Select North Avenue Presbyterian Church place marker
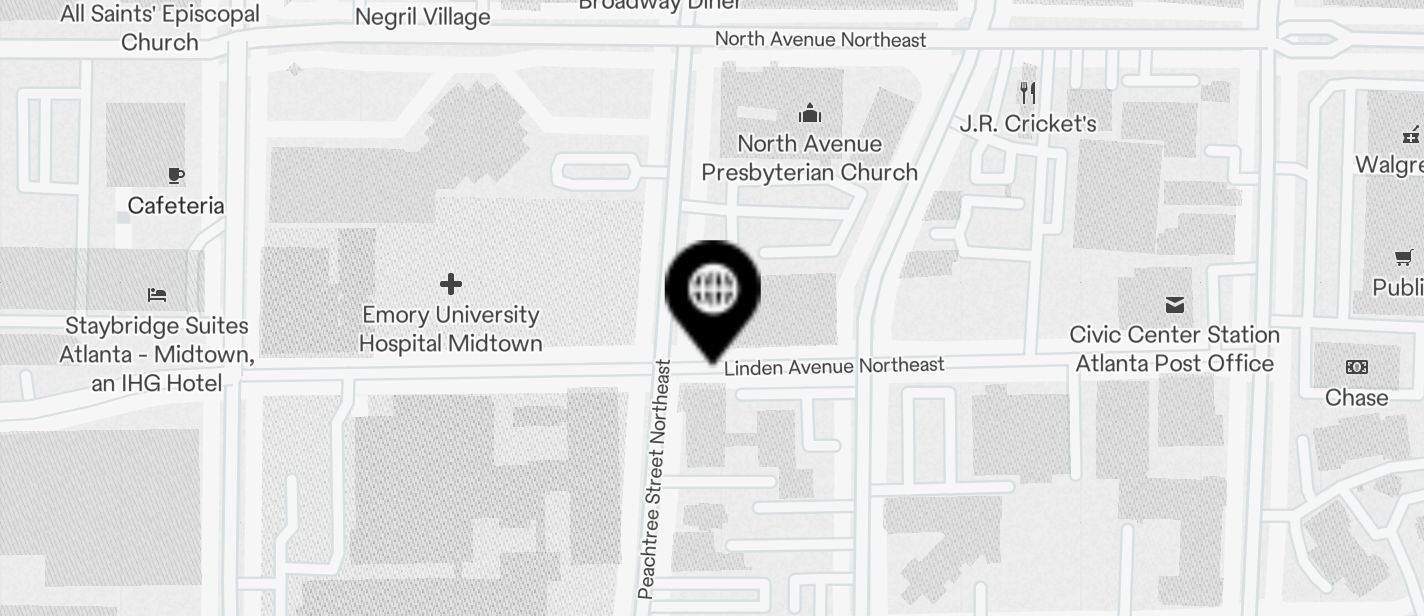The height and width of the screenshot is (616, 1424). click(x=810, y=113)
